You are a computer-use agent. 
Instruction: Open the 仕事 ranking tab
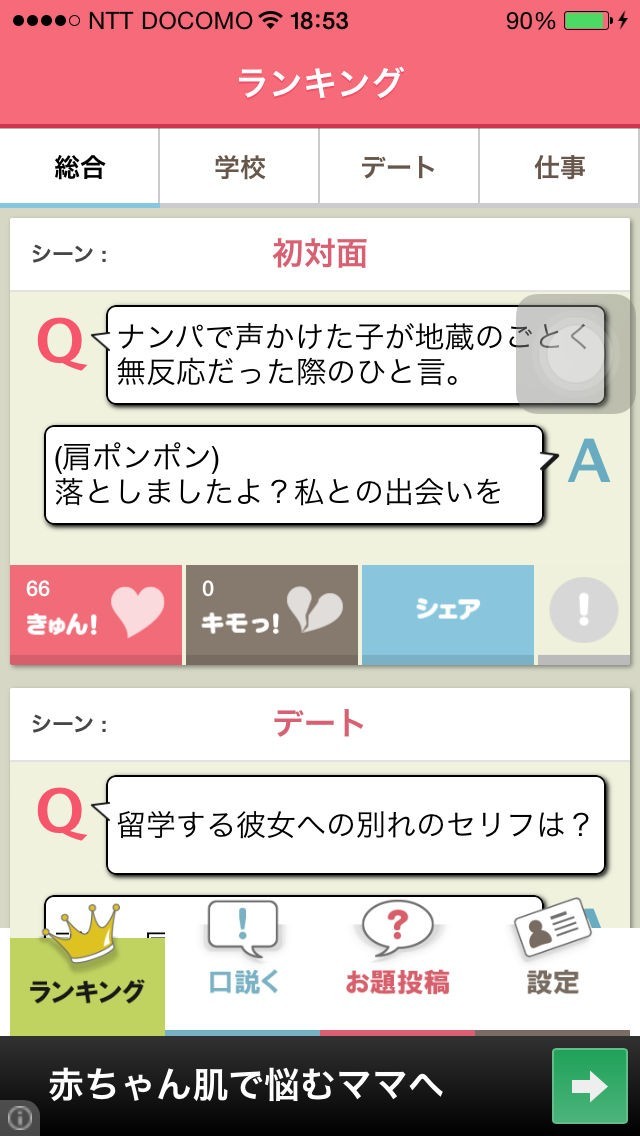pyautogui.click(x=559, y=167)
